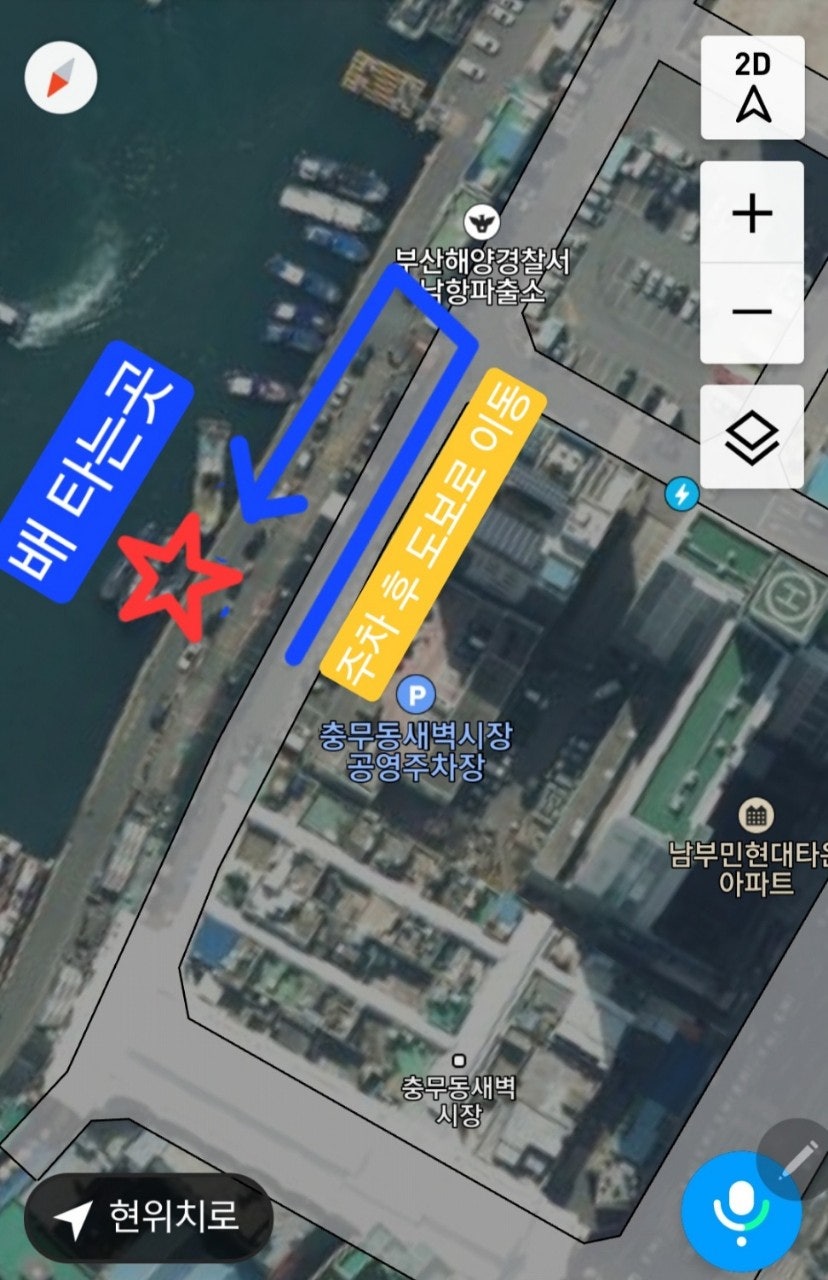Tap the 남부민현대타워 아파트 text label

point(756,864)
